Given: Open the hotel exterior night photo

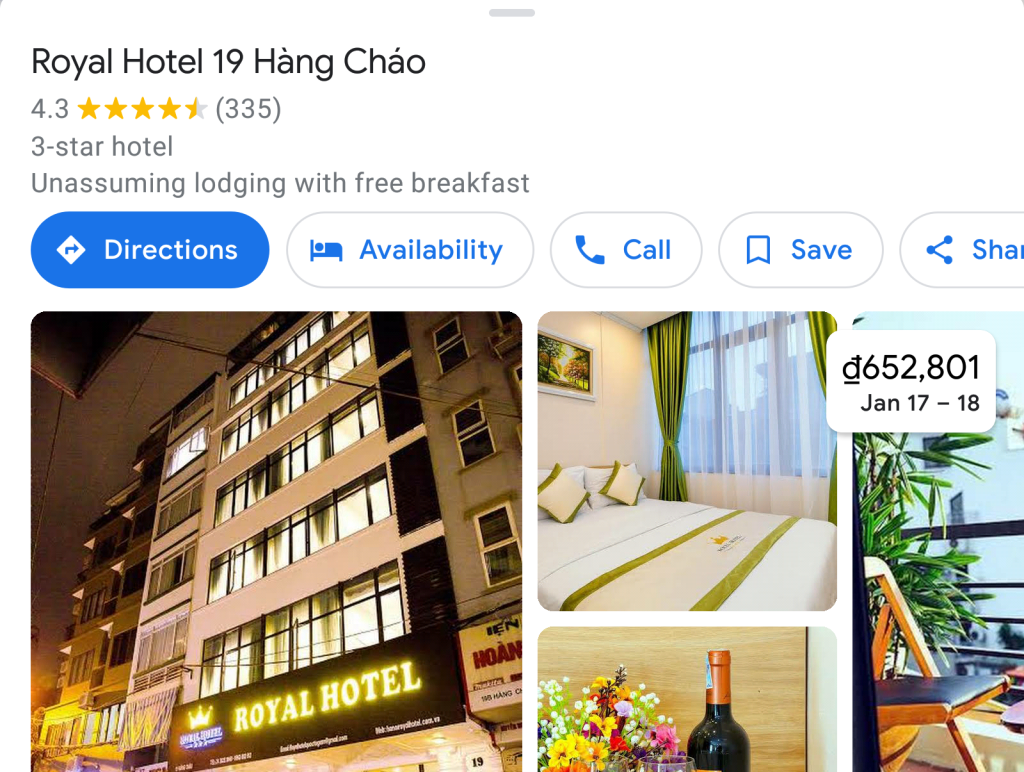Looking at the screenshot, I should (x=276, y=540).
